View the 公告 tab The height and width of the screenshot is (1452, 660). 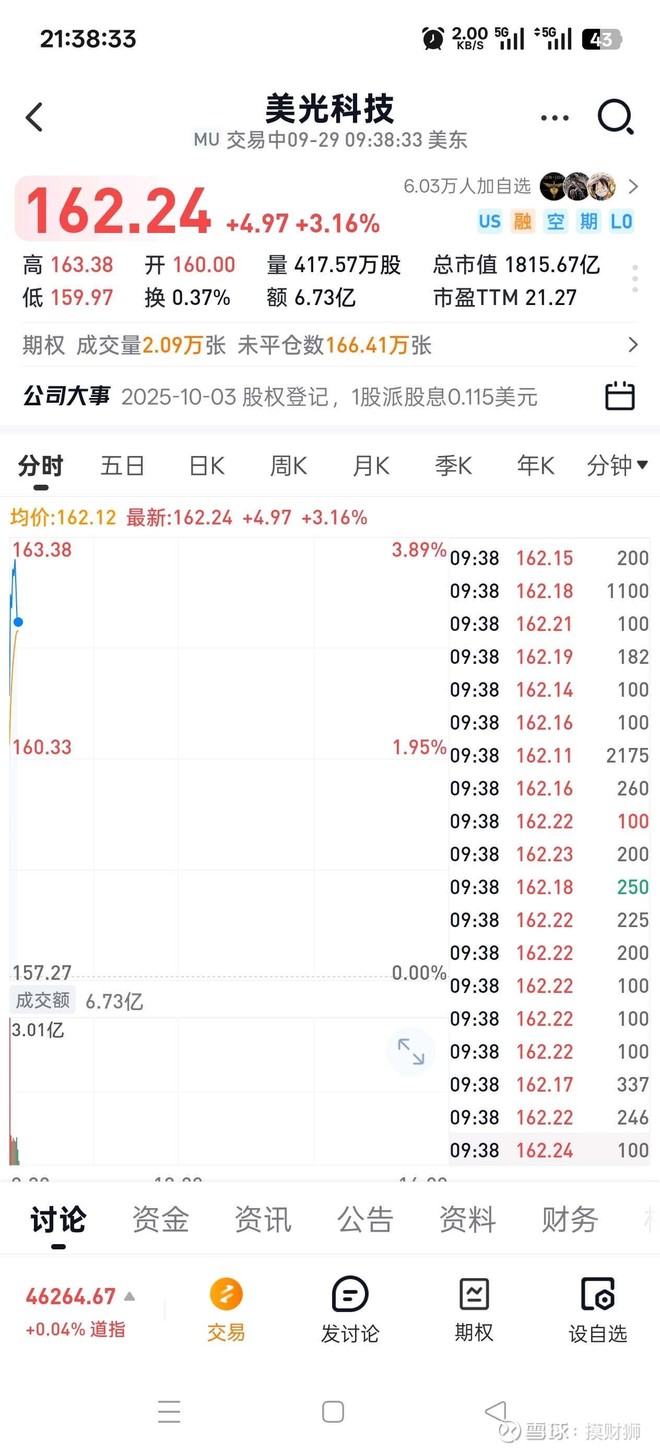365,1220
